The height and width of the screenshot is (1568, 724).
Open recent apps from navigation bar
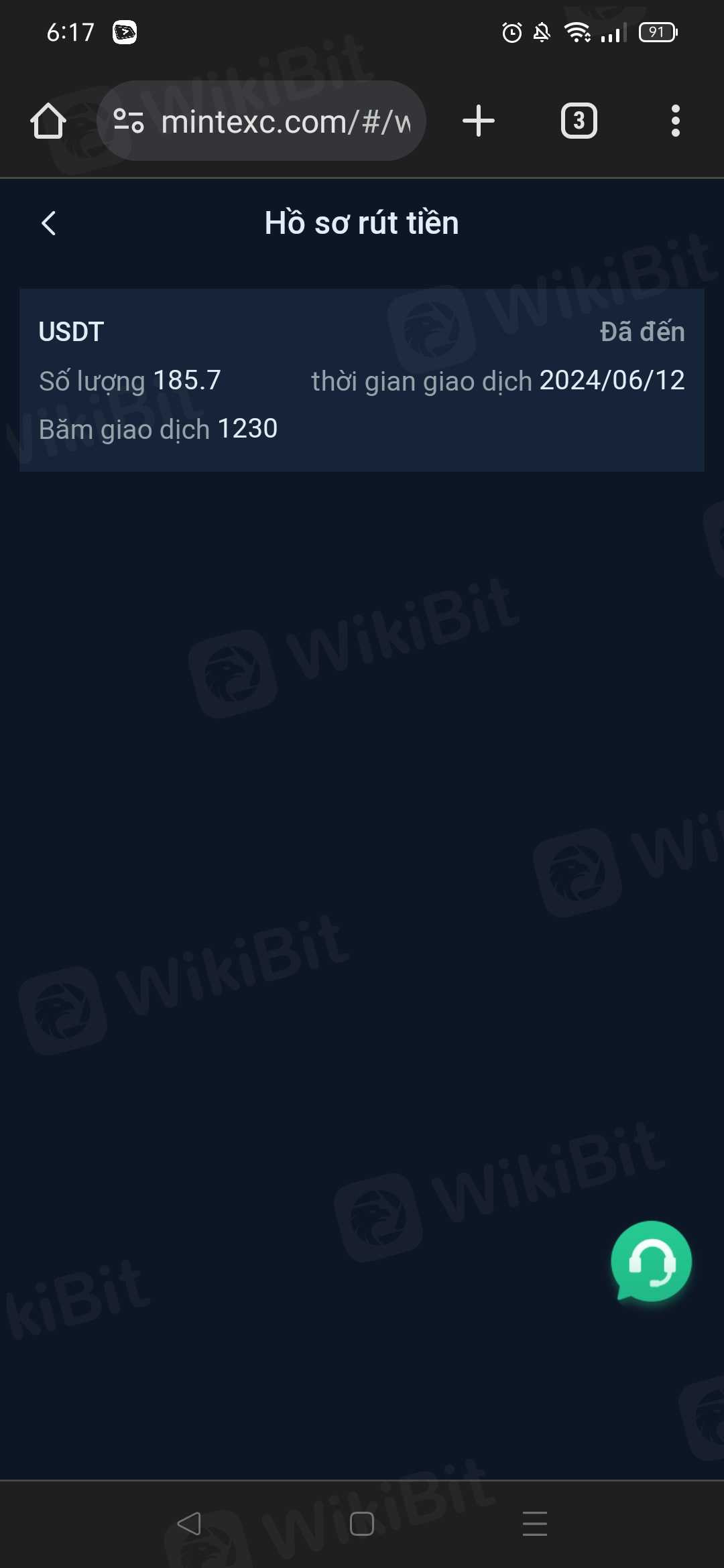(534, 1523)
